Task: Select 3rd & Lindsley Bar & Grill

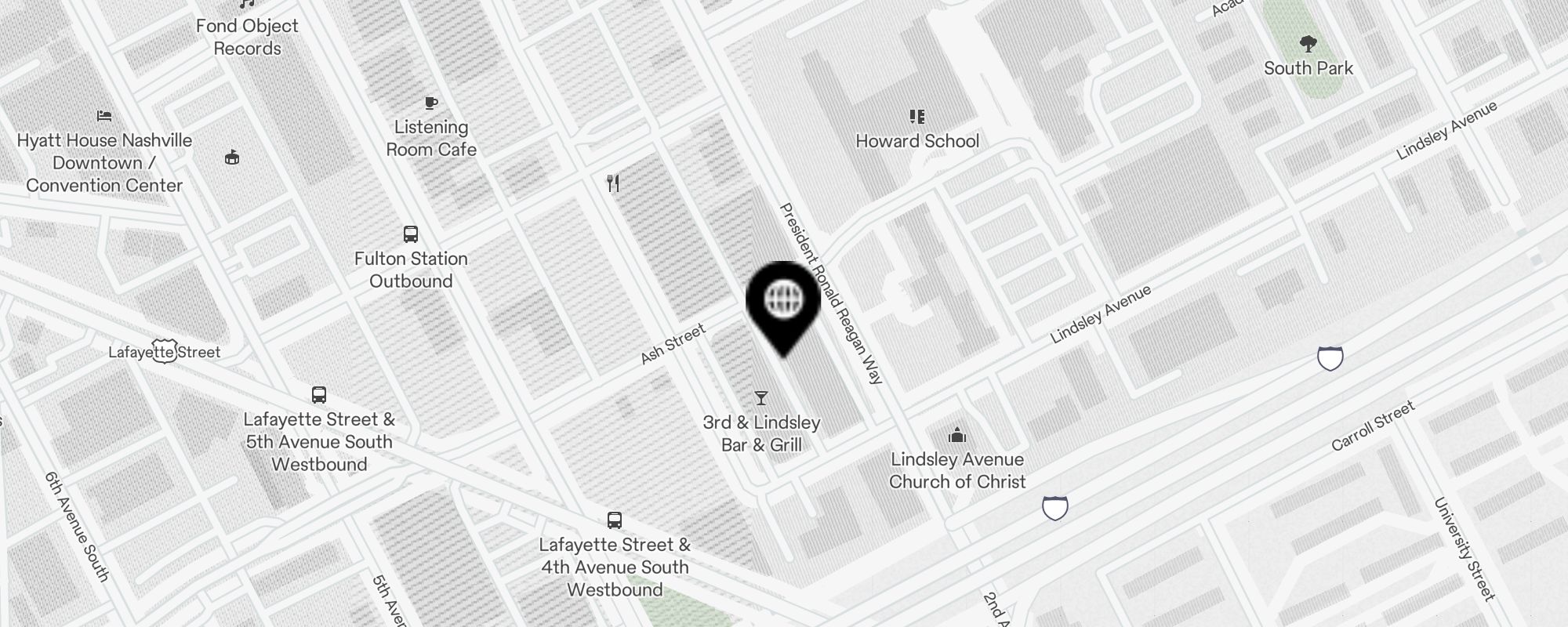Action: coord(760,399)
